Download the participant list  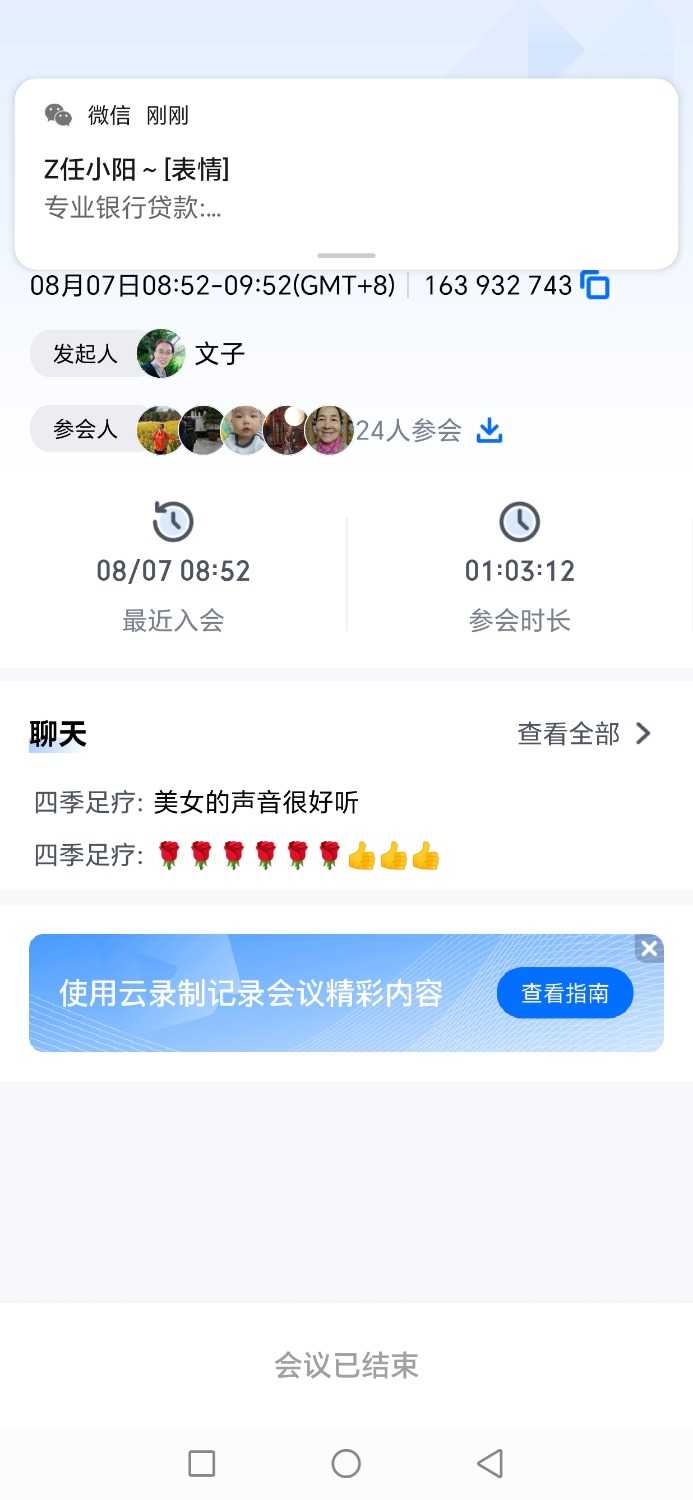(489, 430)
